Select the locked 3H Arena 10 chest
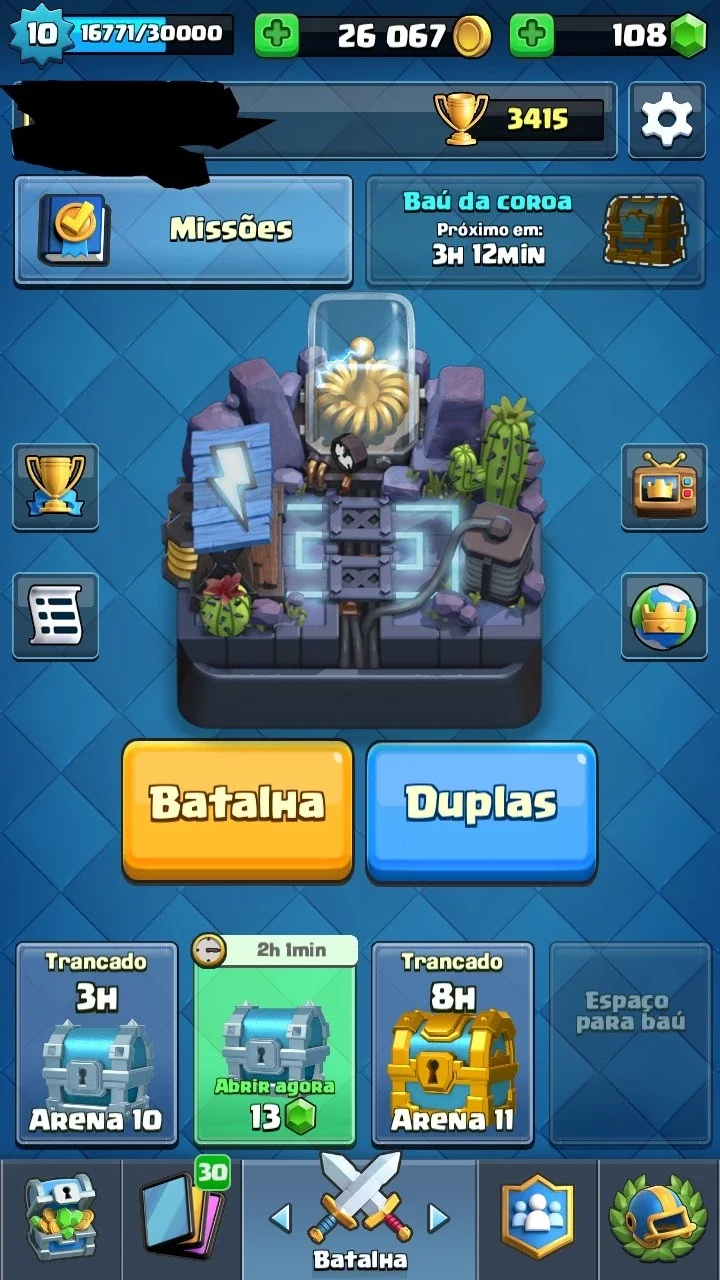 coord(96,1043)
